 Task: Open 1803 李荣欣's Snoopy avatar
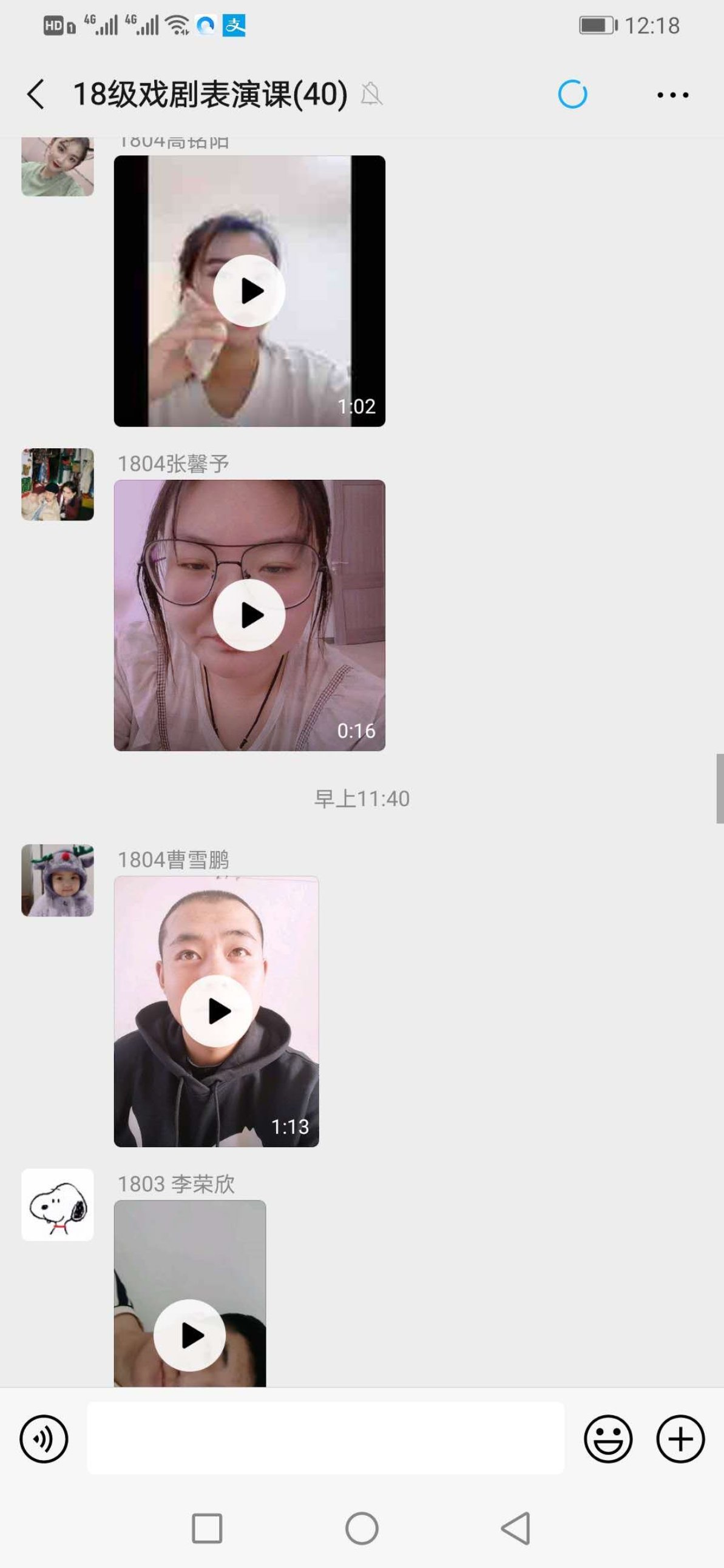coord(58,1205)
